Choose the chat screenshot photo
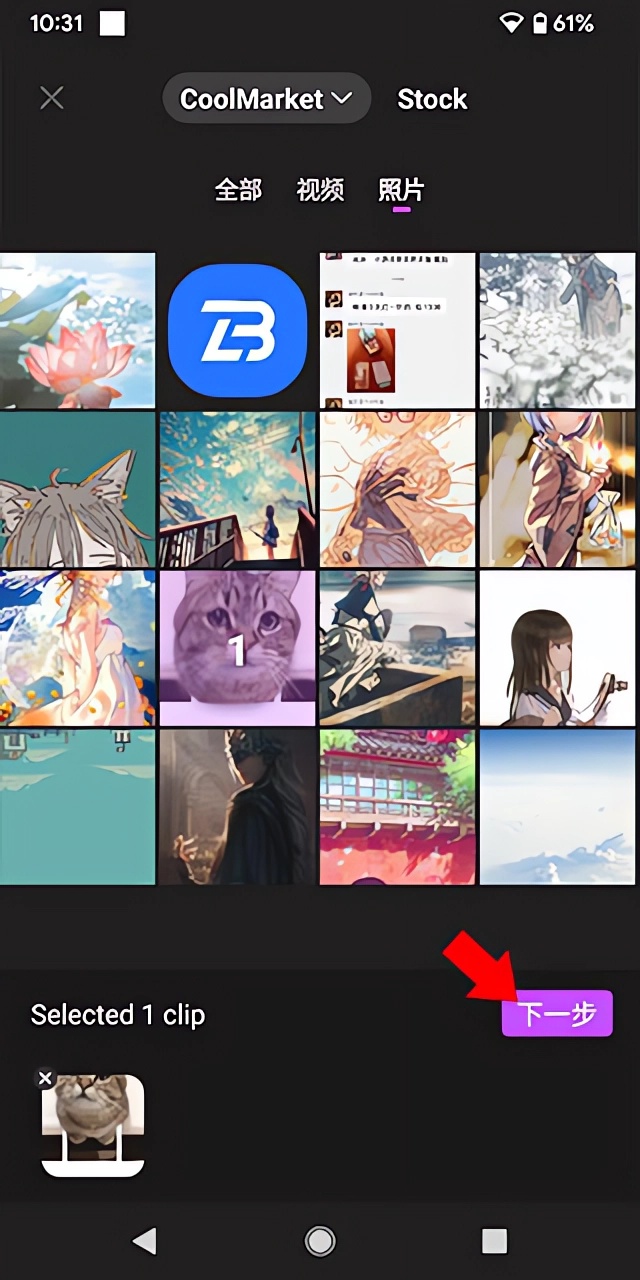 [x=397, y=330]
